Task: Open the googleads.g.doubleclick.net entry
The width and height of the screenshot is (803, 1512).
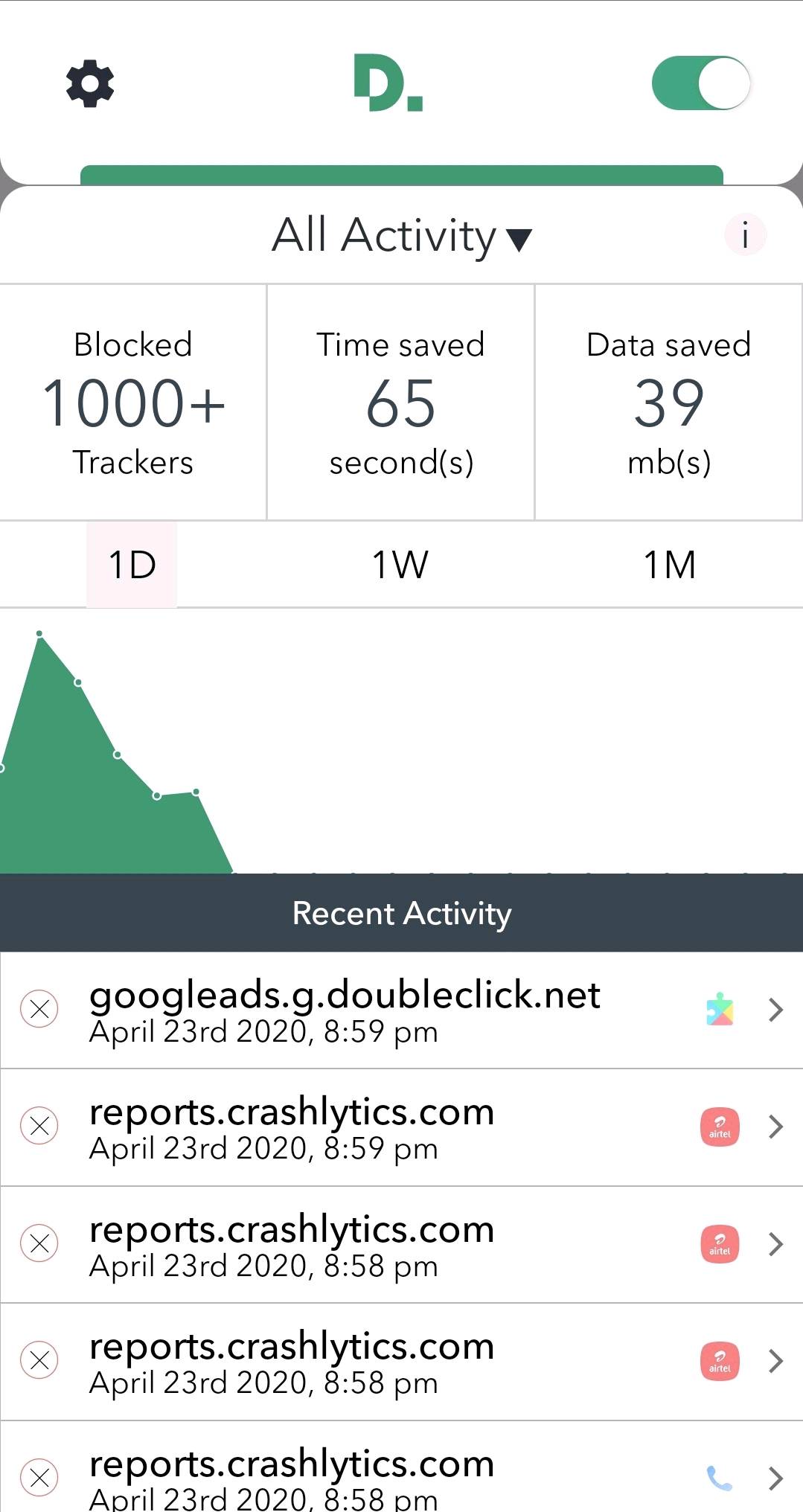Action: (402, 1010)
